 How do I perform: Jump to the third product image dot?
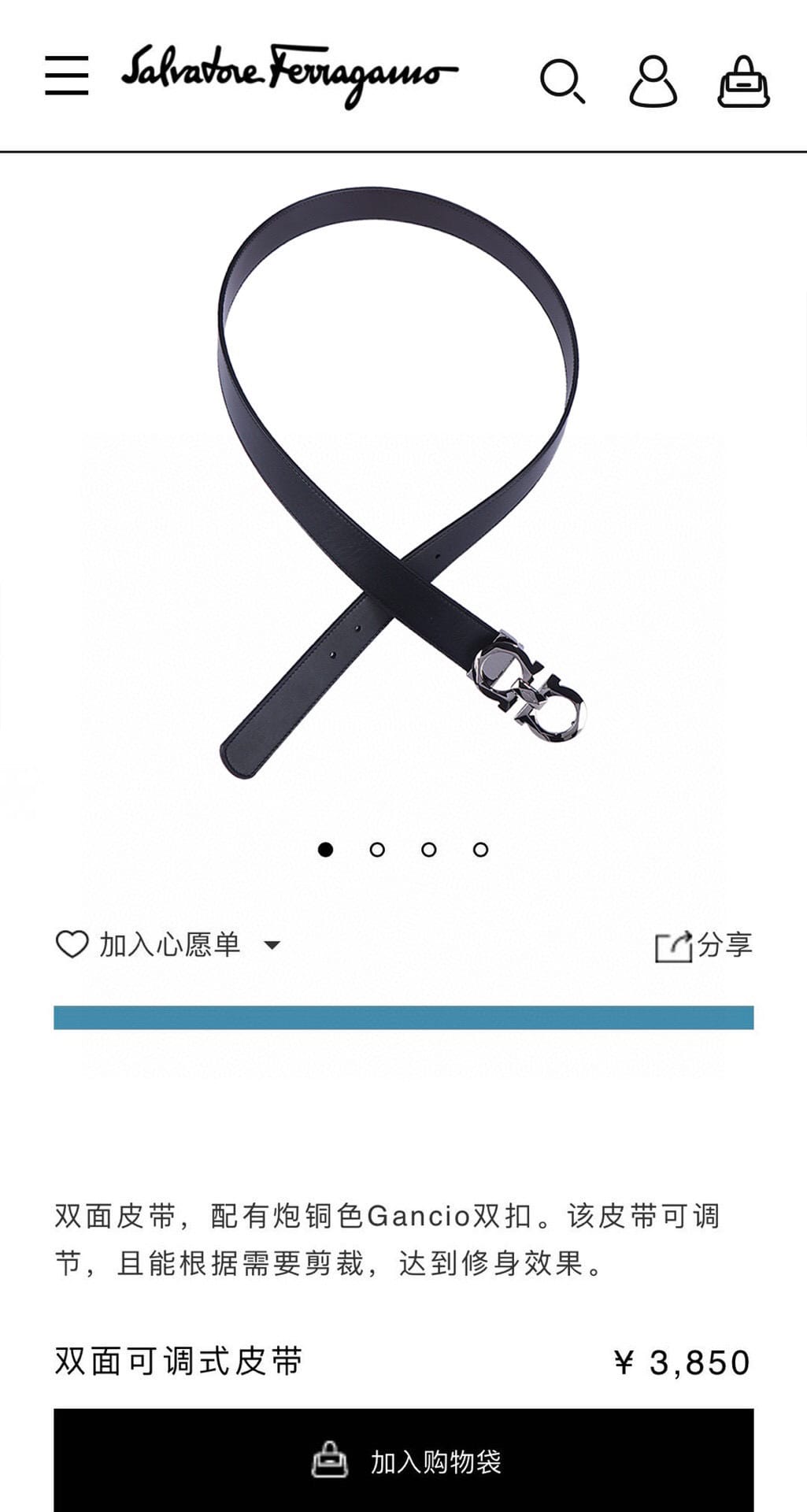click(x=429, y=850)
